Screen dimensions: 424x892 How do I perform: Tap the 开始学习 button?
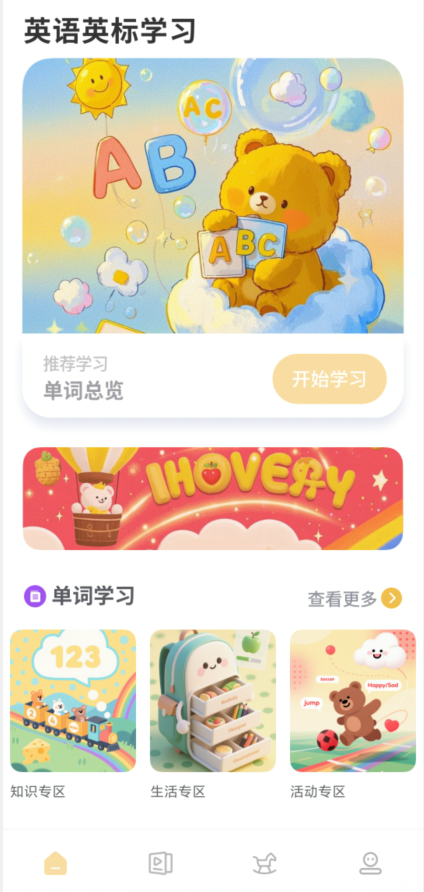330,379
